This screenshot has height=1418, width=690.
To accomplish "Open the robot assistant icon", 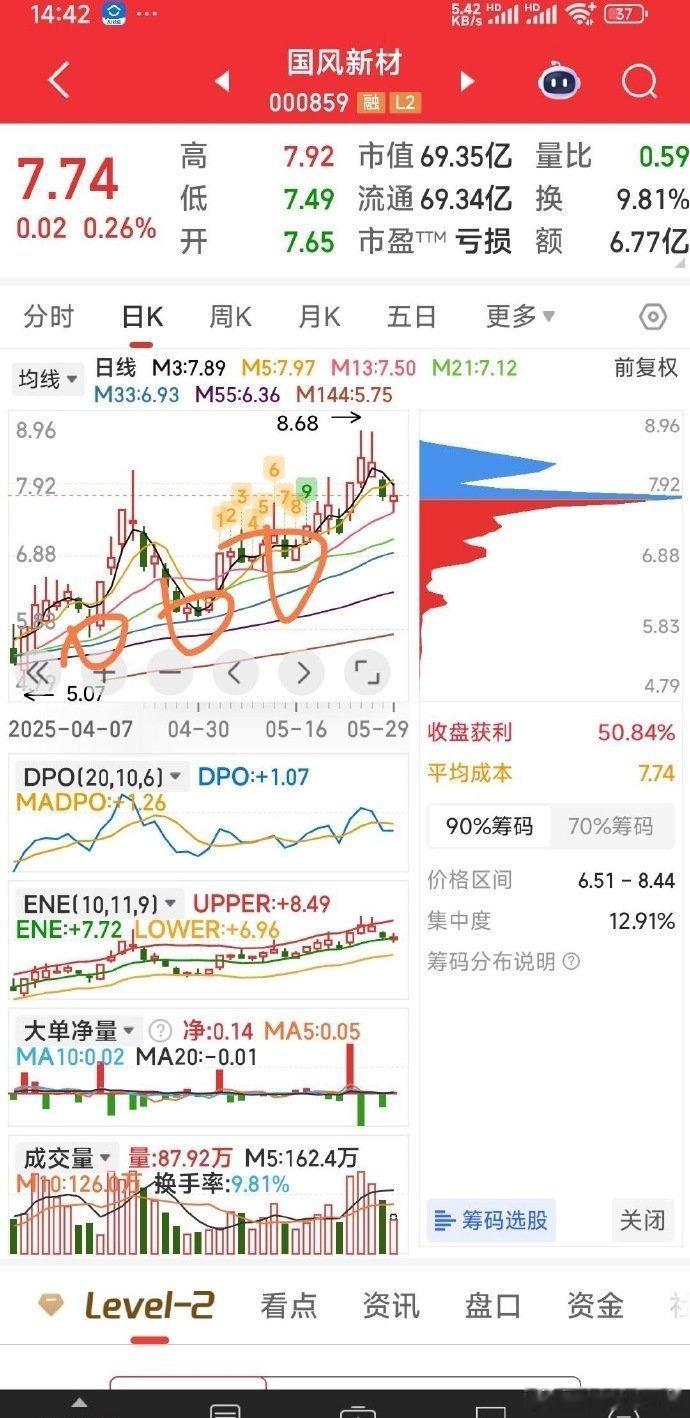I will 559,81.
